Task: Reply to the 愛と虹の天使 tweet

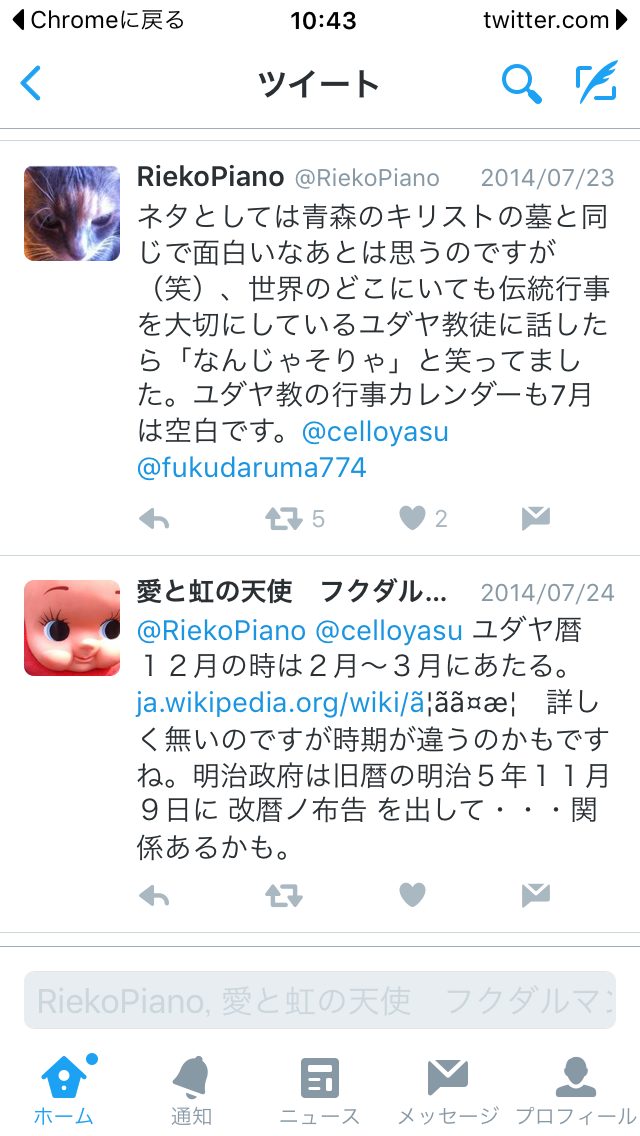Action: coord(153,894)
